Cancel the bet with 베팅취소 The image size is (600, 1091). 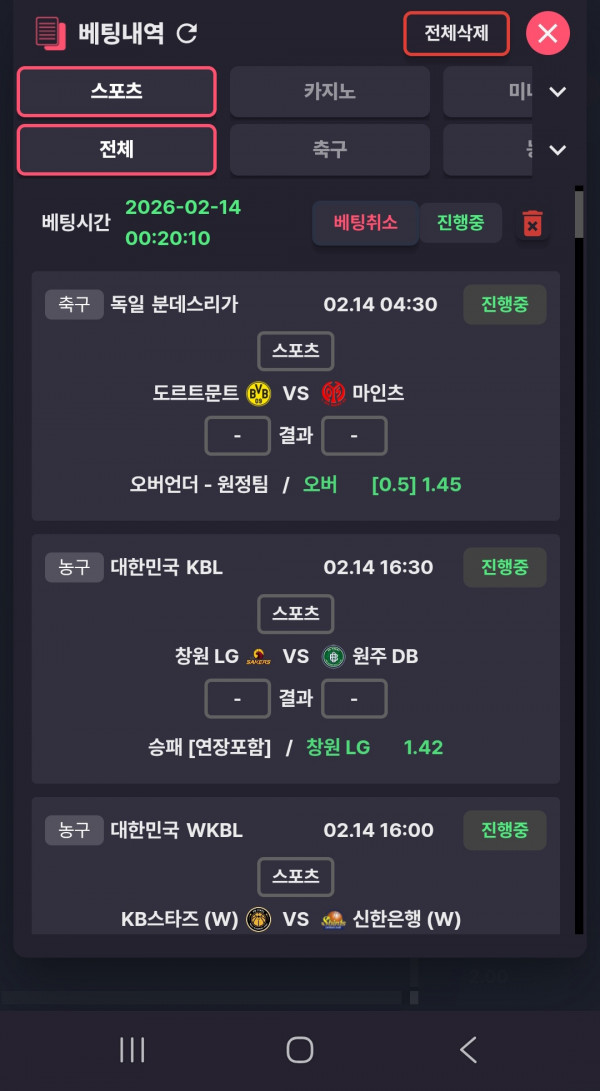click(365, 222)
